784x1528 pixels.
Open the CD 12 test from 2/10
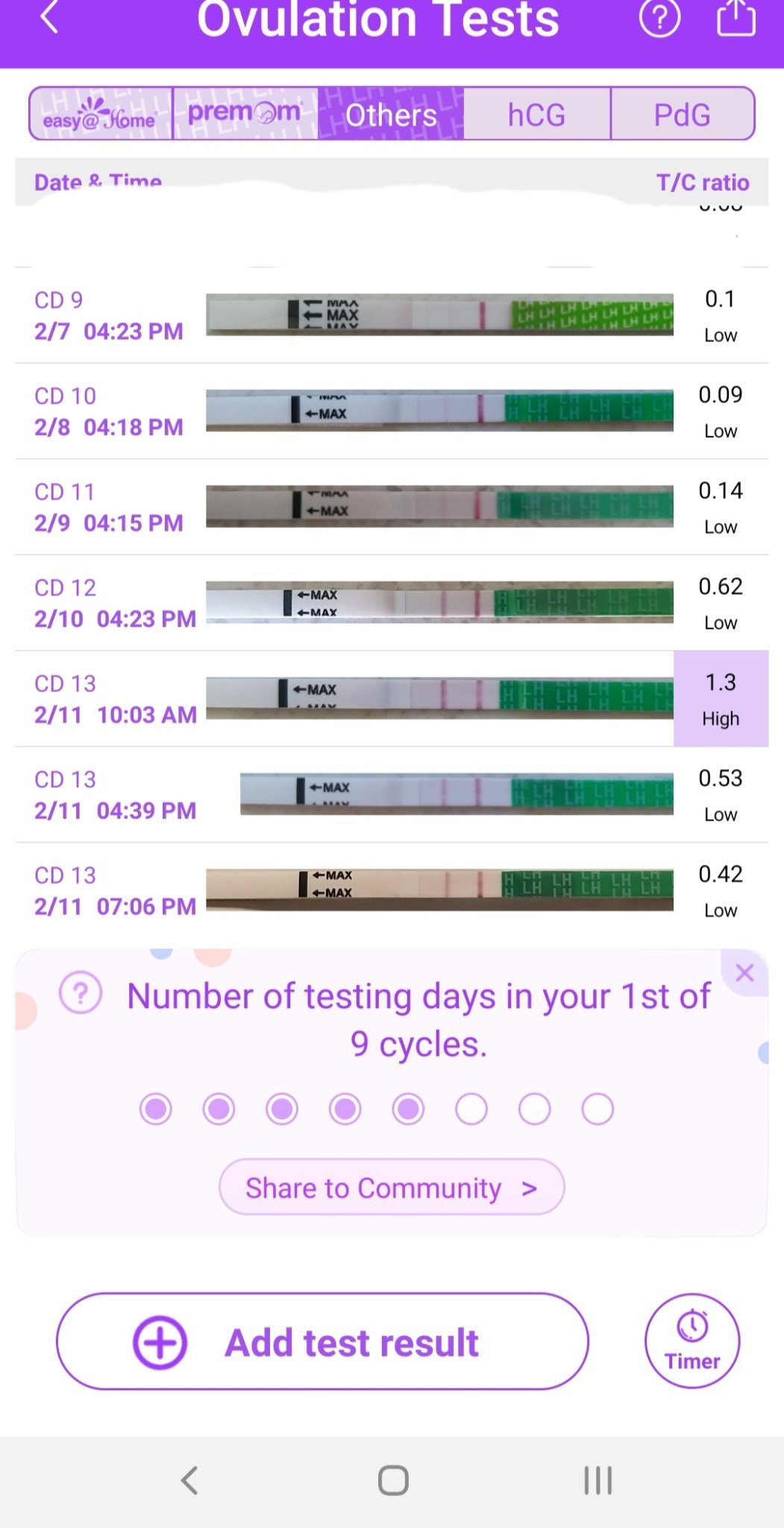(x=392, y=603)
